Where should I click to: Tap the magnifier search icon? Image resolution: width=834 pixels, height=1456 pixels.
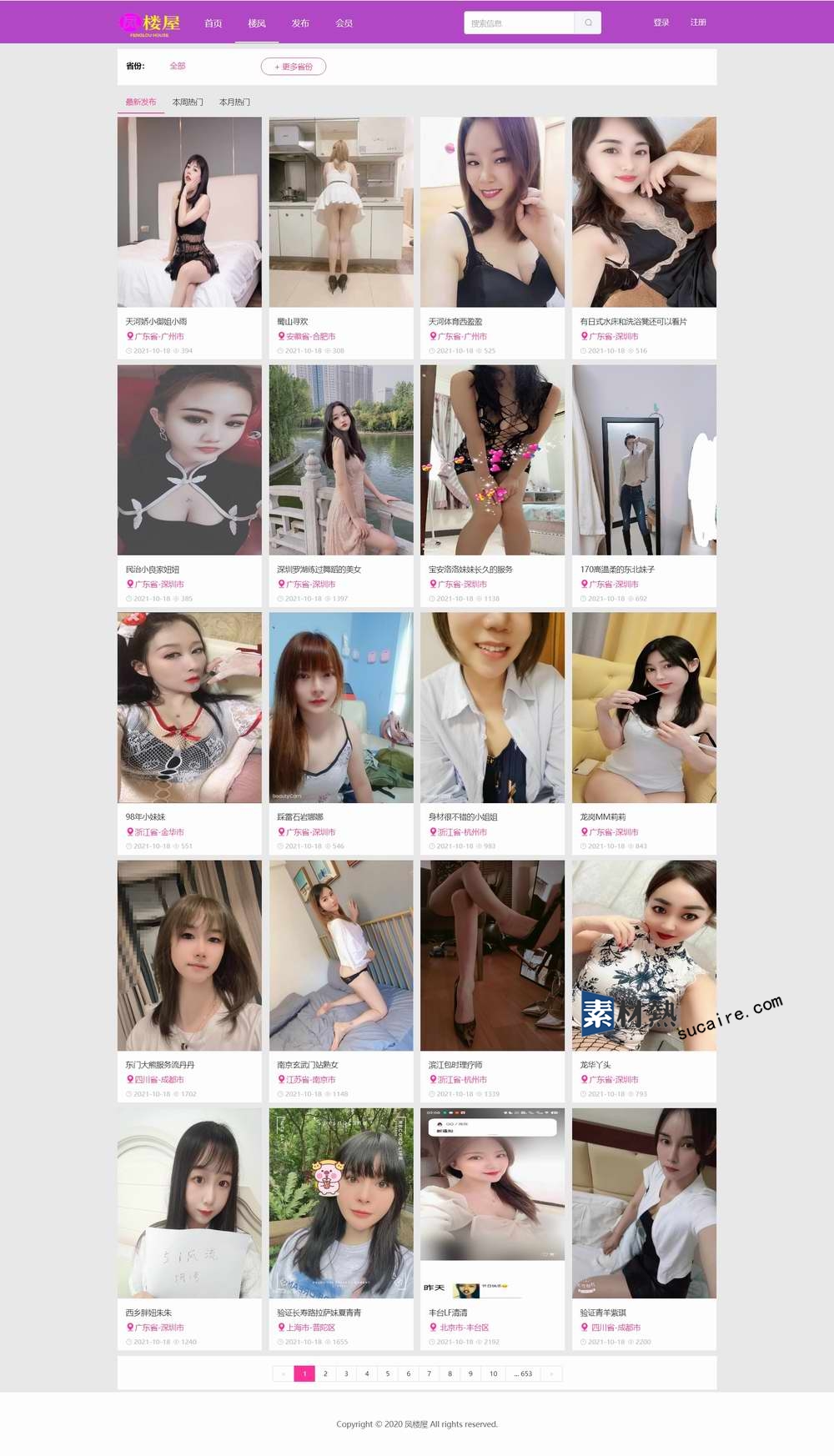588,23
